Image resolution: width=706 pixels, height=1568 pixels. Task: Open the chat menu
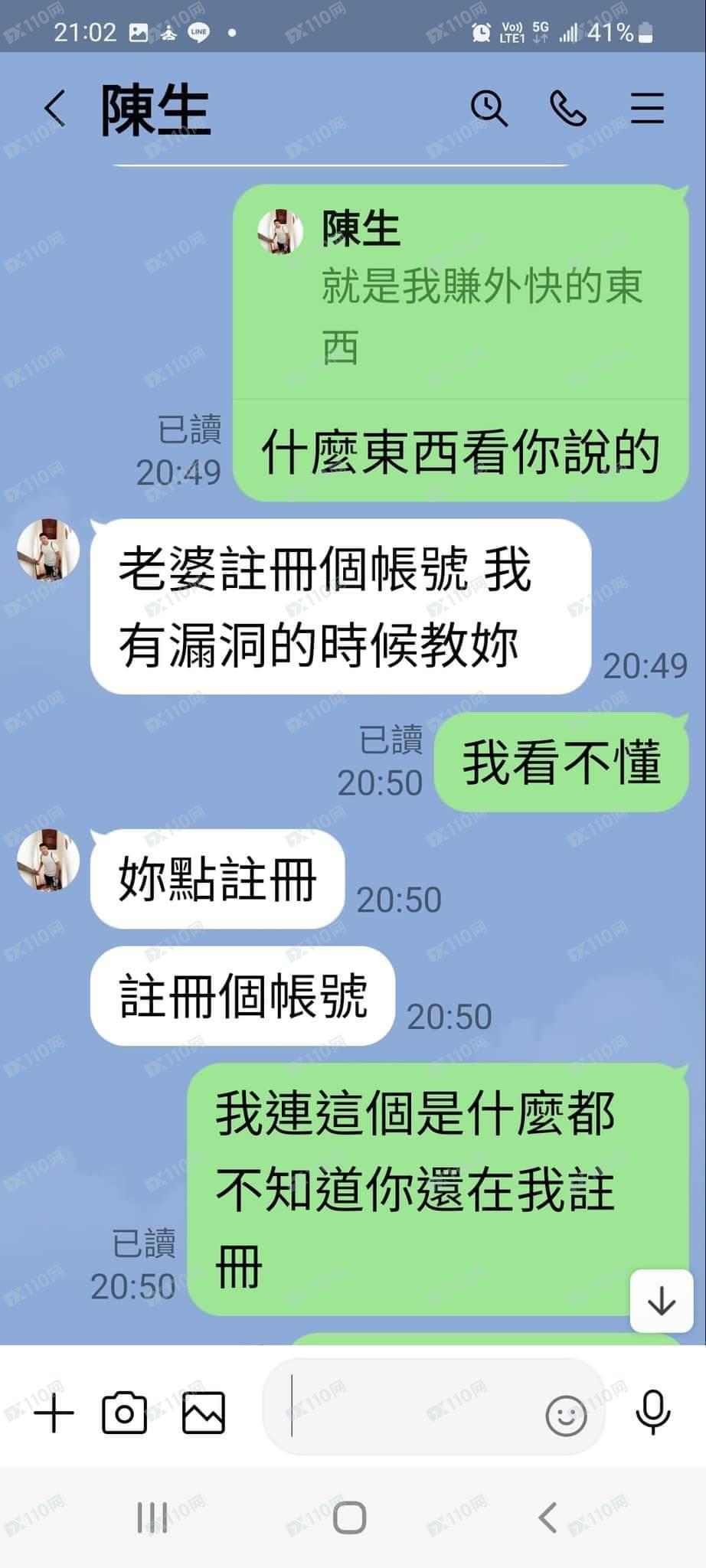647,108
